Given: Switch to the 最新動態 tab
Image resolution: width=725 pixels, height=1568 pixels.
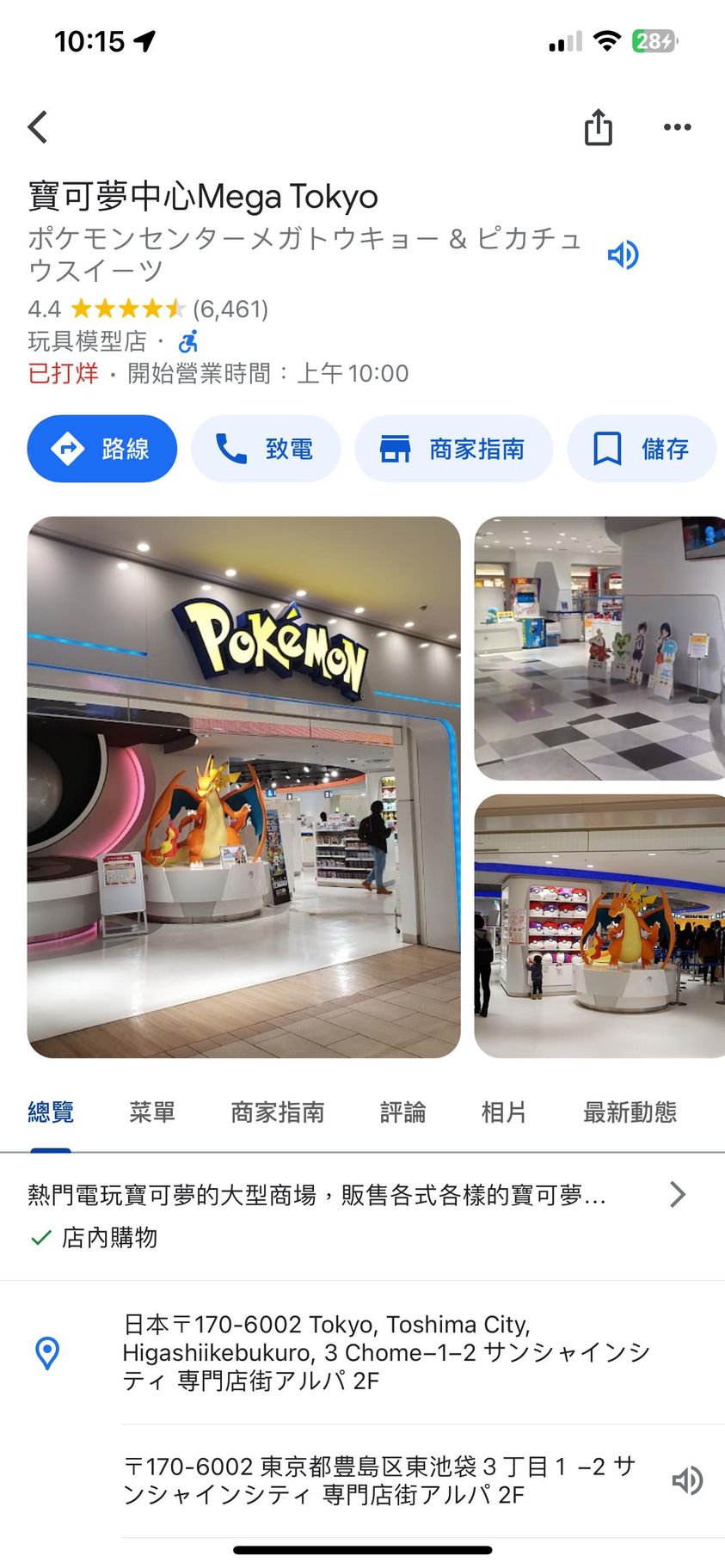Looking at the screenshot, I should pos(630,1112).
